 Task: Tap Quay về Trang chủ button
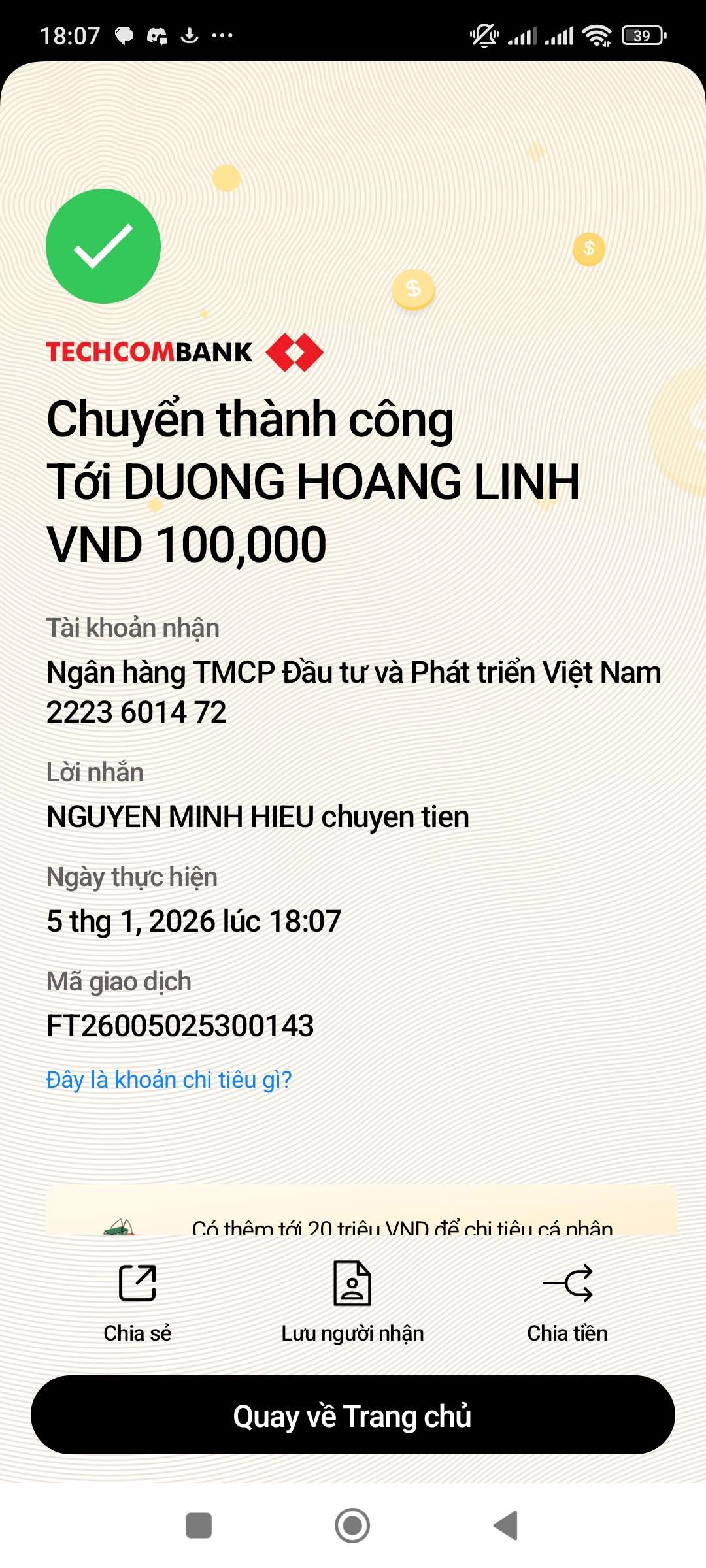pyautogui.click(x=352, y=1415)
